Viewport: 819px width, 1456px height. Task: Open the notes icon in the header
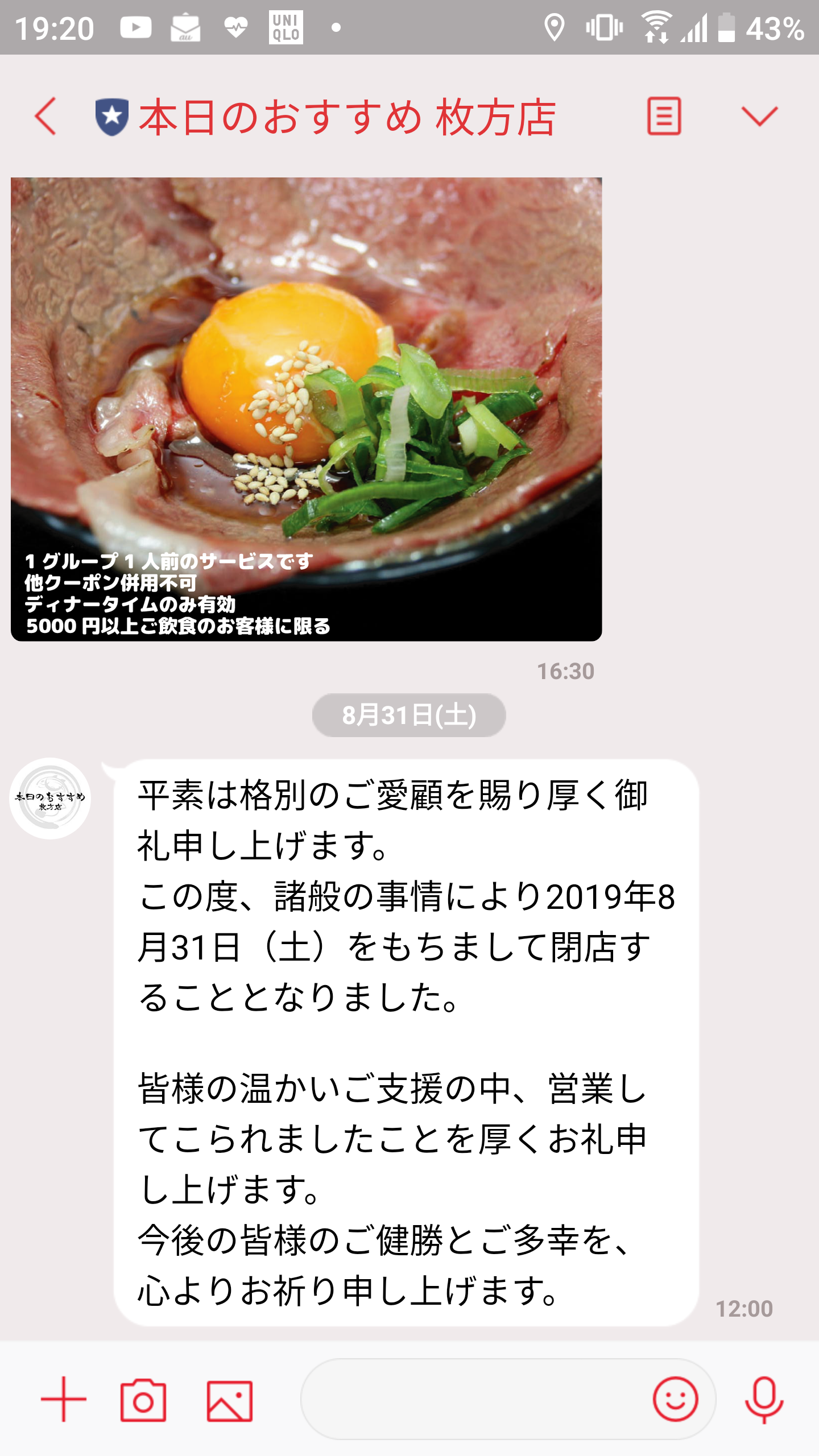(664, 116)
